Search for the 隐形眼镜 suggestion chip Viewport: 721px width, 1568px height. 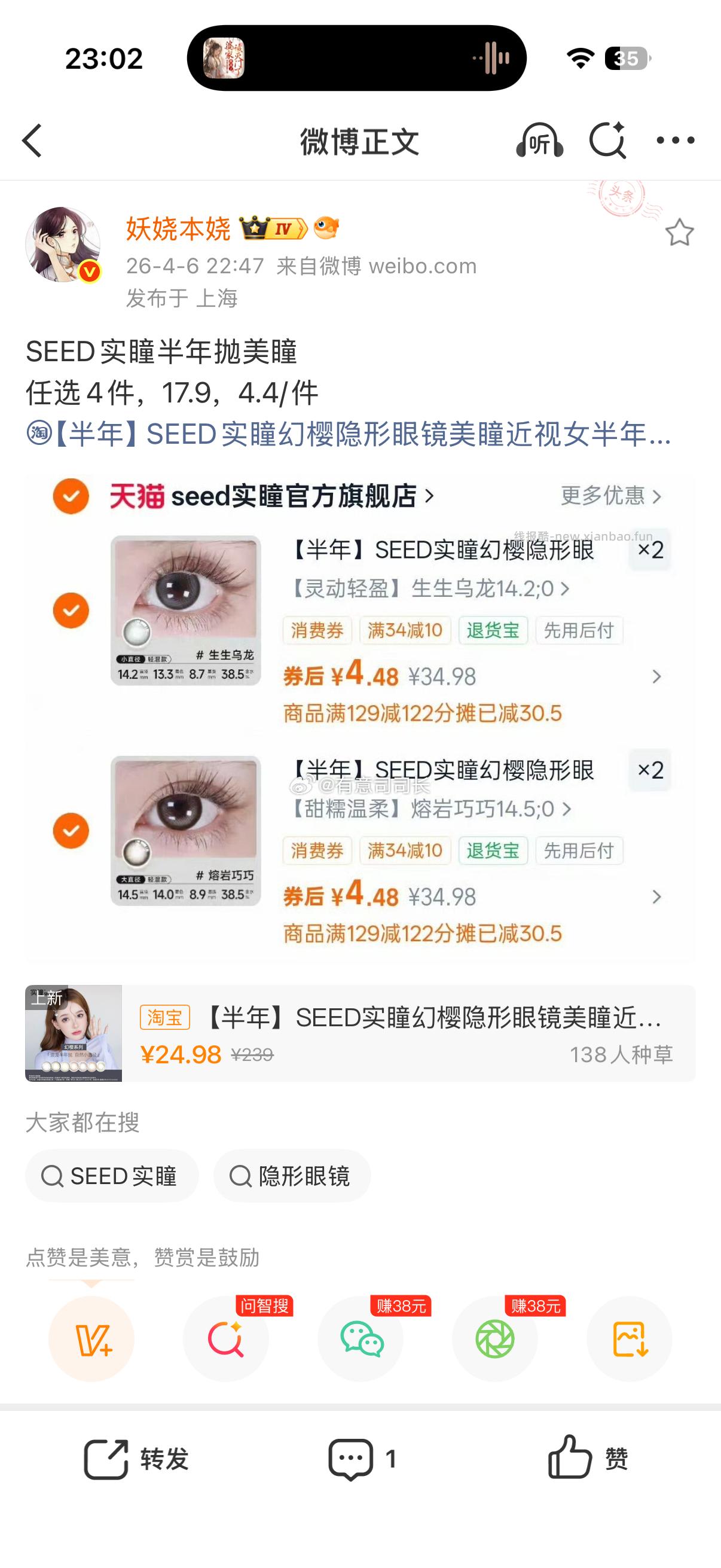[x=292, y=1176]
